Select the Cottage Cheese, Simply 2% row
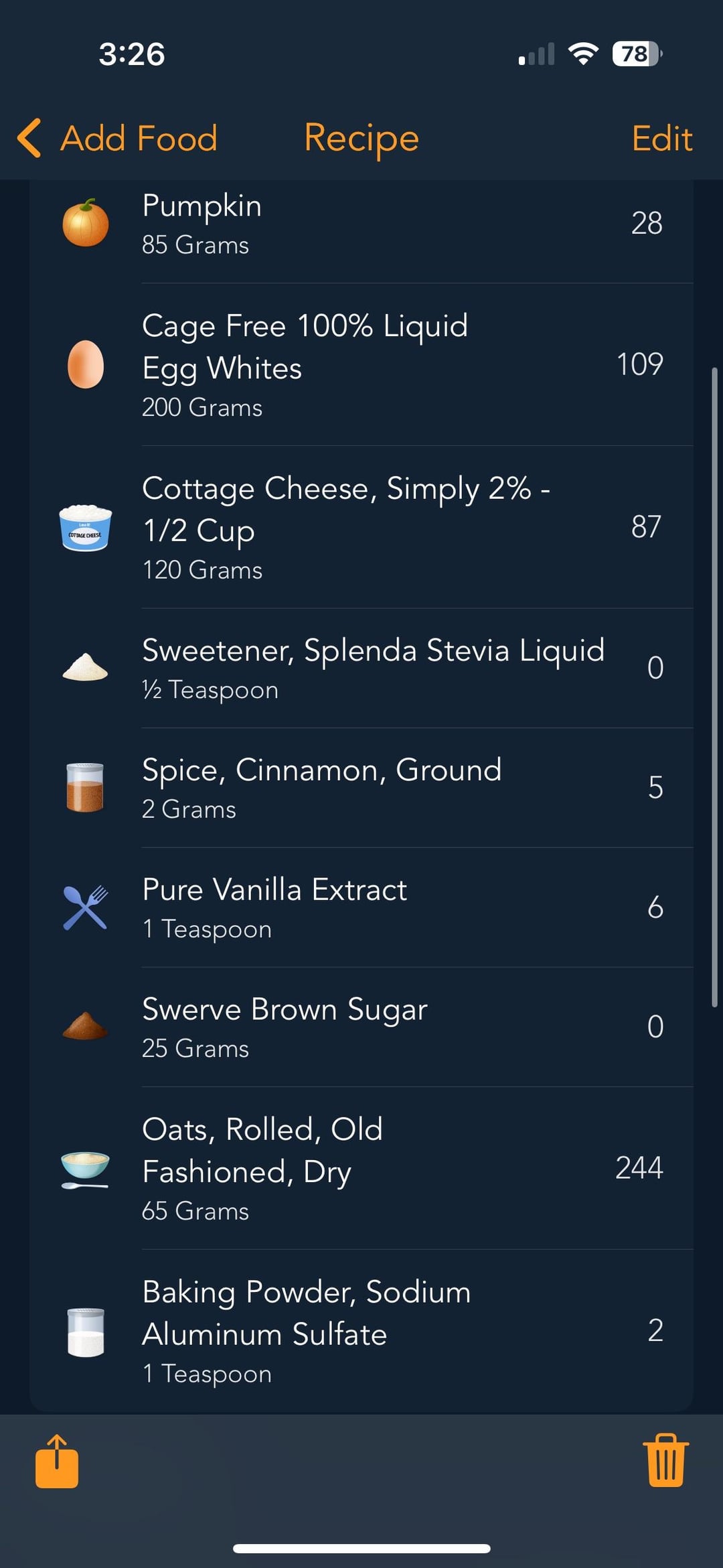Screen dimensions: 723x1568 click(361, 527)
